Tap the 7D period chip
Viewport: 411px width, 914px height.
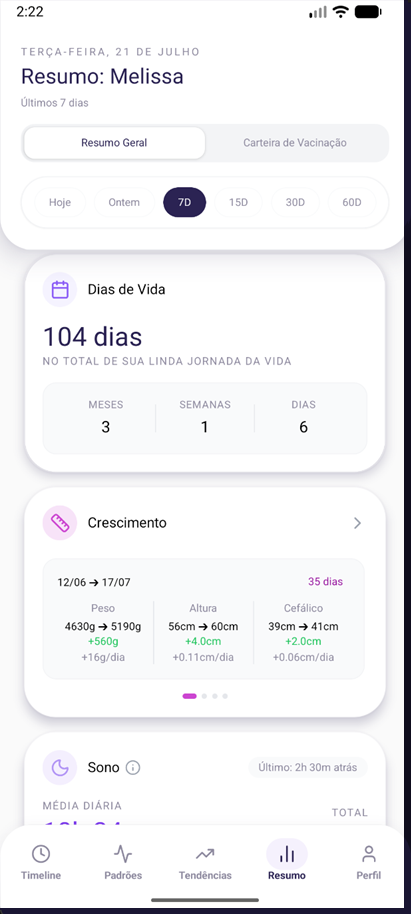click(184, 203)
